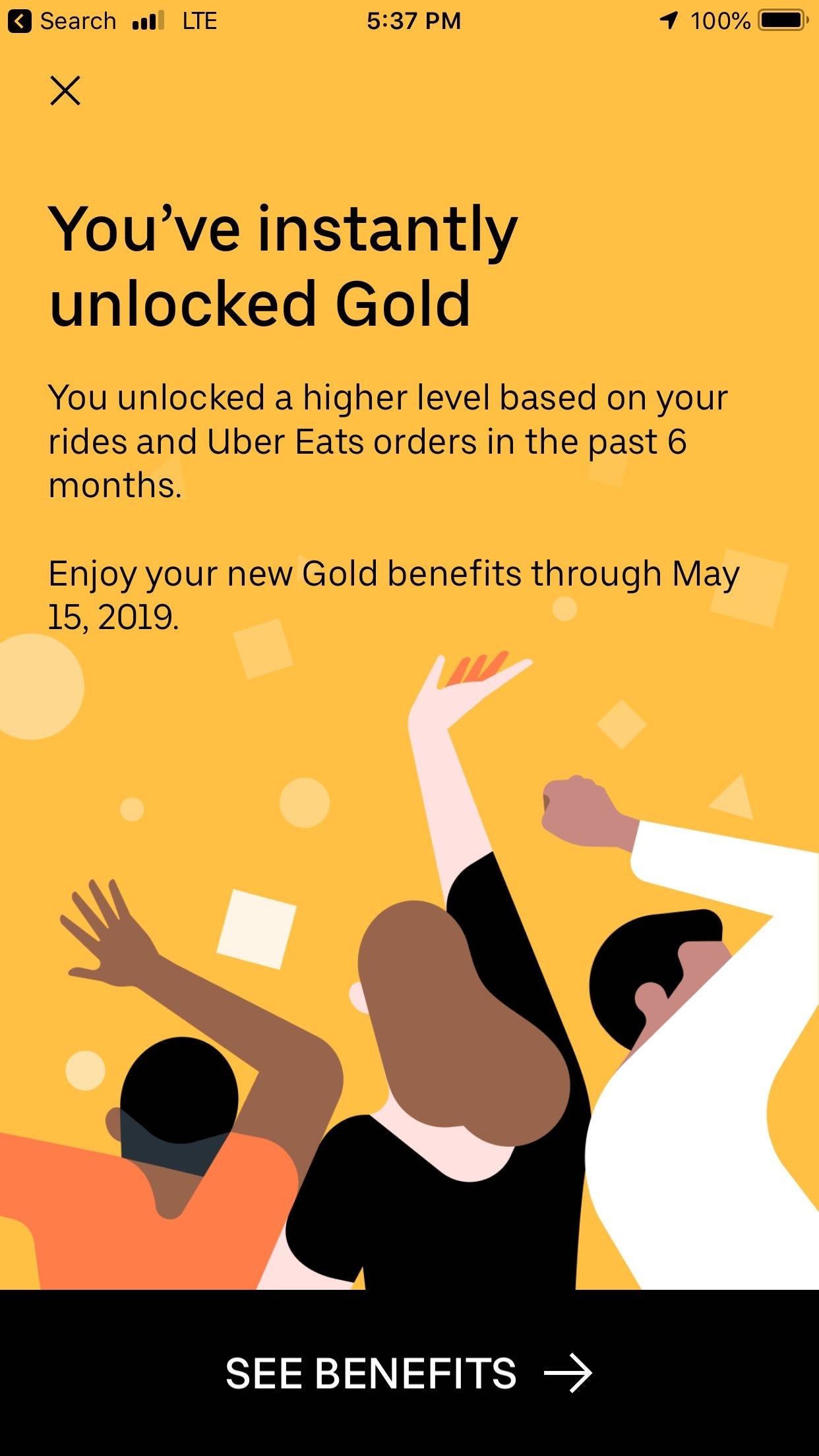
Task: Close the Gold unlocked screen
Action: point(65,90)
